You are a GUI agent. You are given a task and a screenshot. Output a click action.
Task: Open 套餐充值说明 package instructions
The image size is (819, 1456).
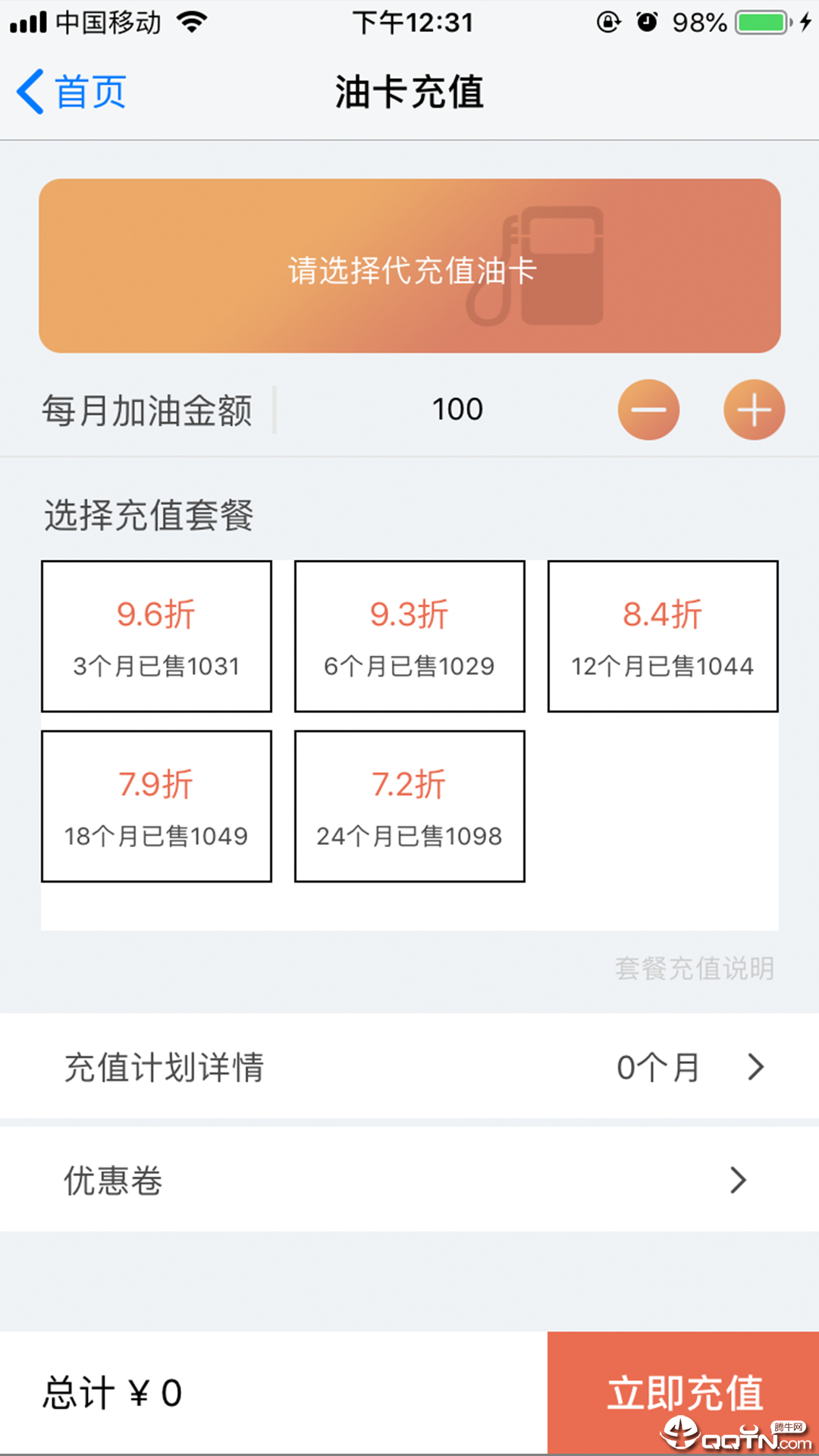[695, 965]
